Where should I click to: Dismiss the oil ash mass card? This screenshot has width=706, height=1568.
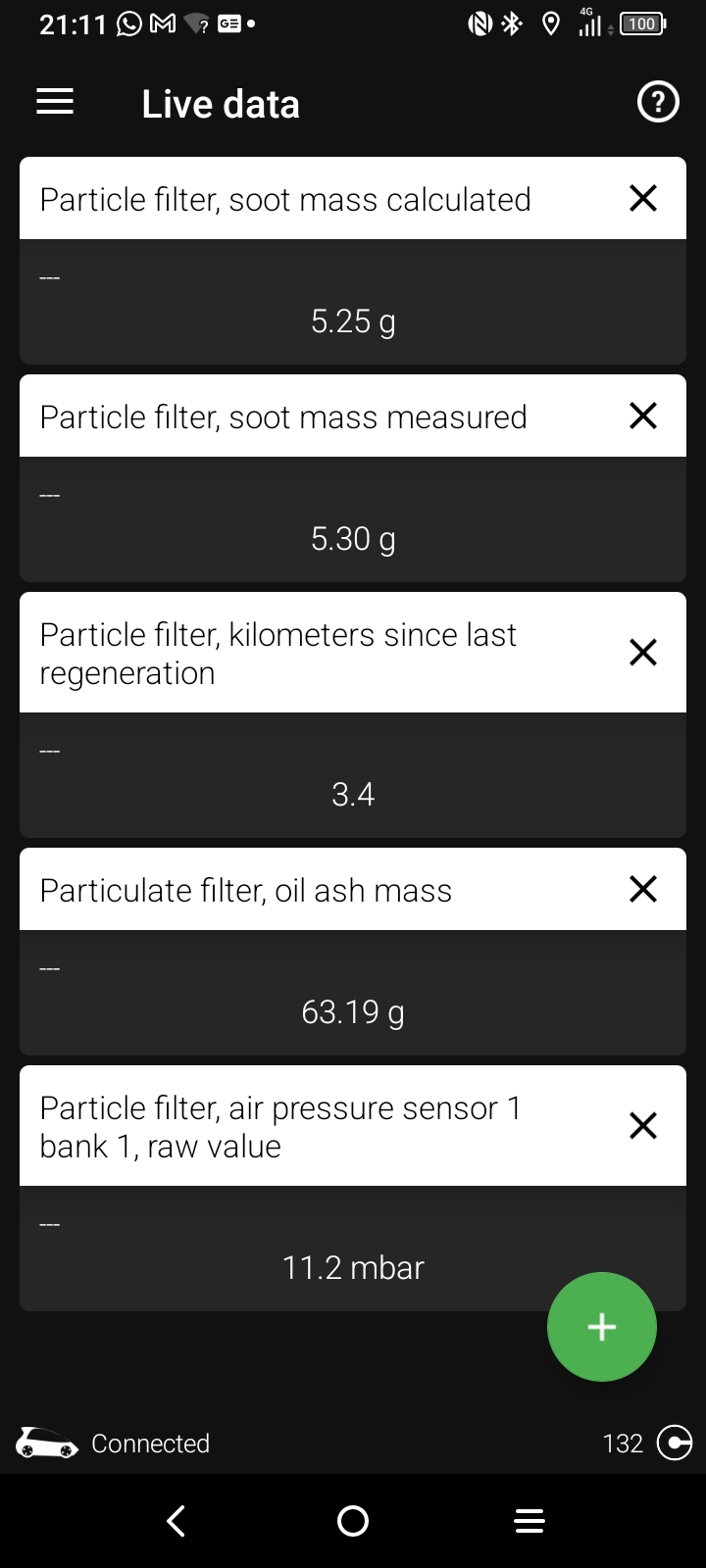point(643,890)
